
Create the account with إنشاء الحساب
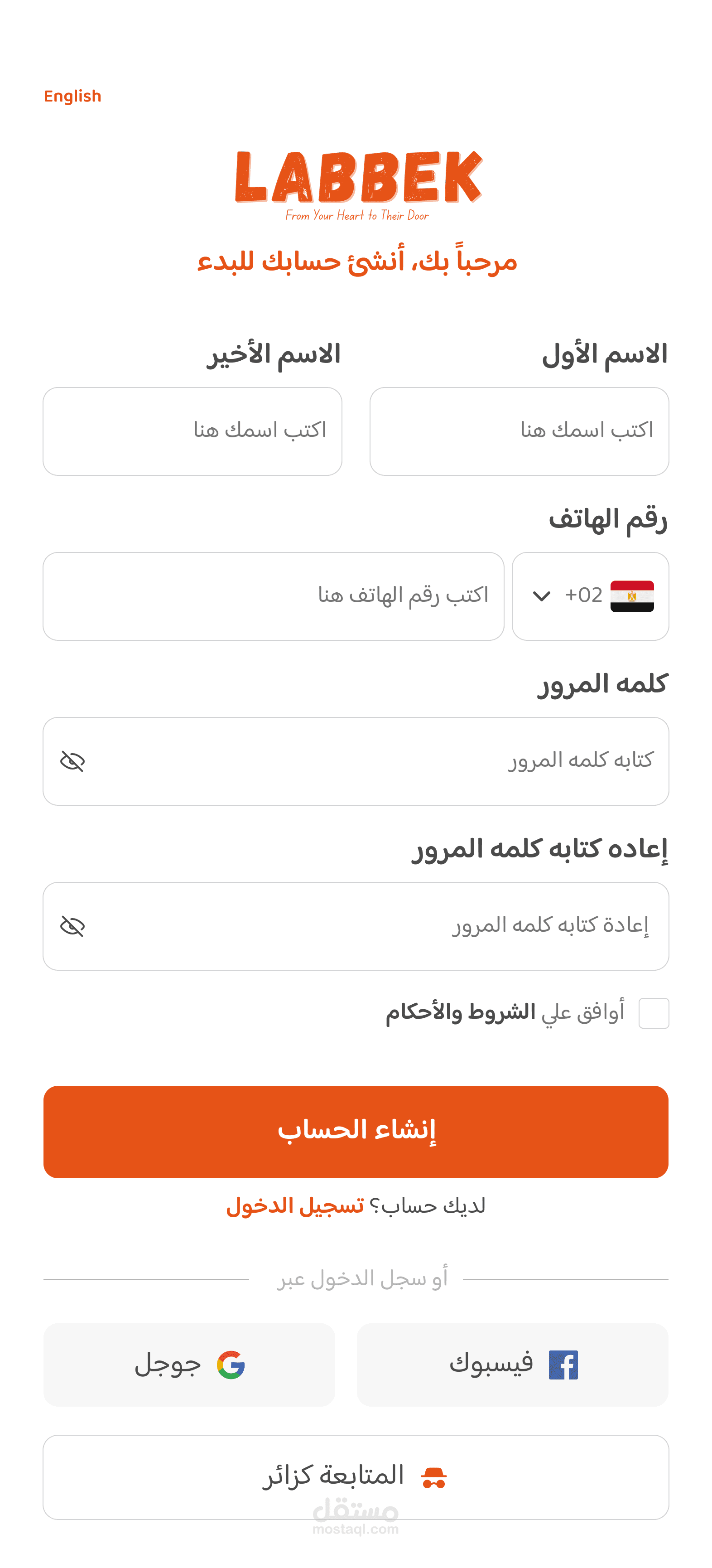[356, 1132]
